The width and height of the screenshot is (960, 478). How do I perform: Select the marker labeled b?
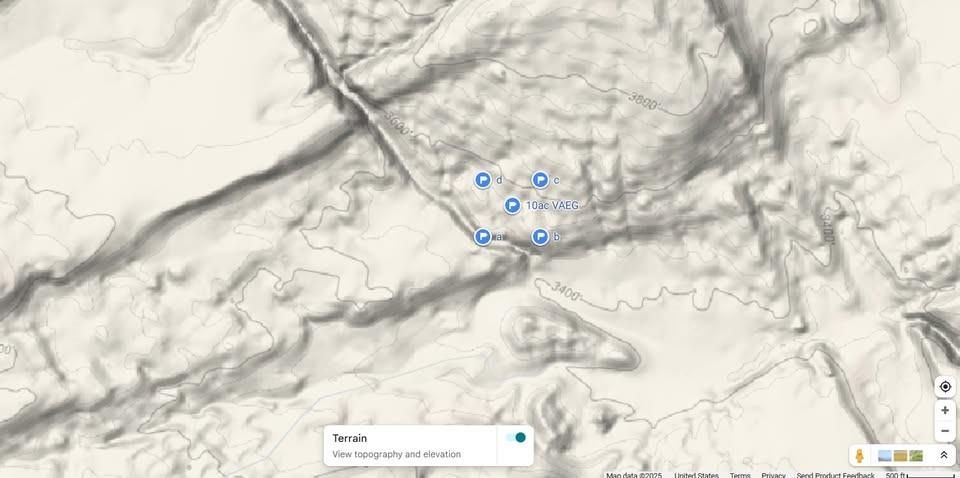pos(540,237)
